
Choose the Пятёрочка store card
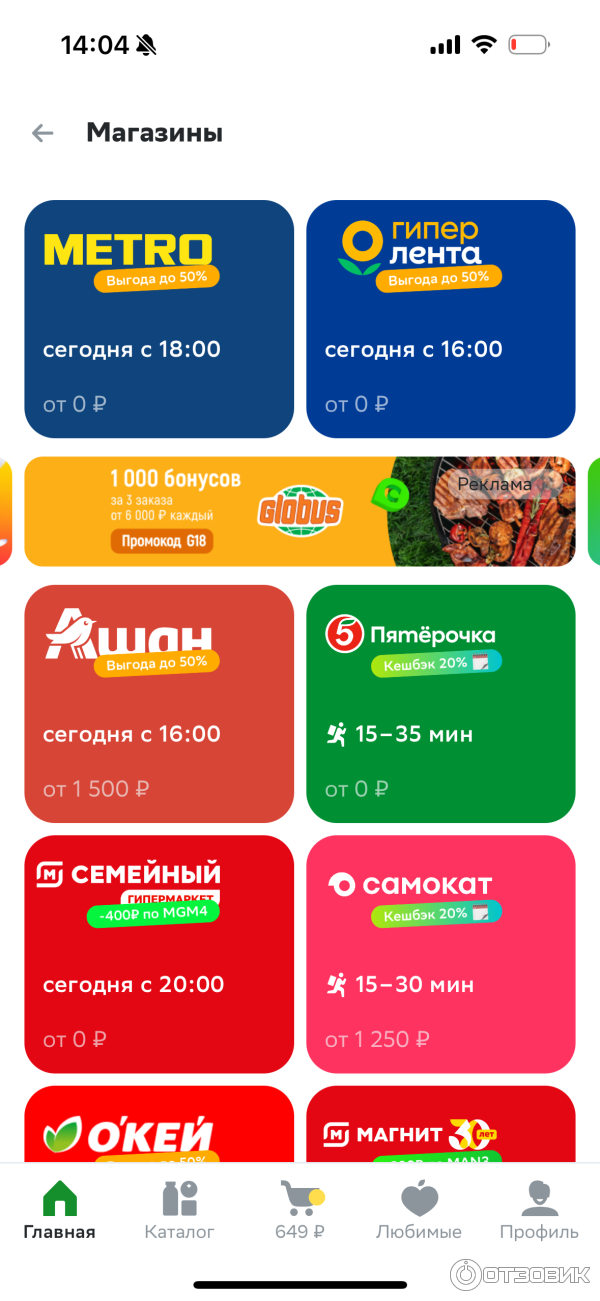(x=441, y=703)
